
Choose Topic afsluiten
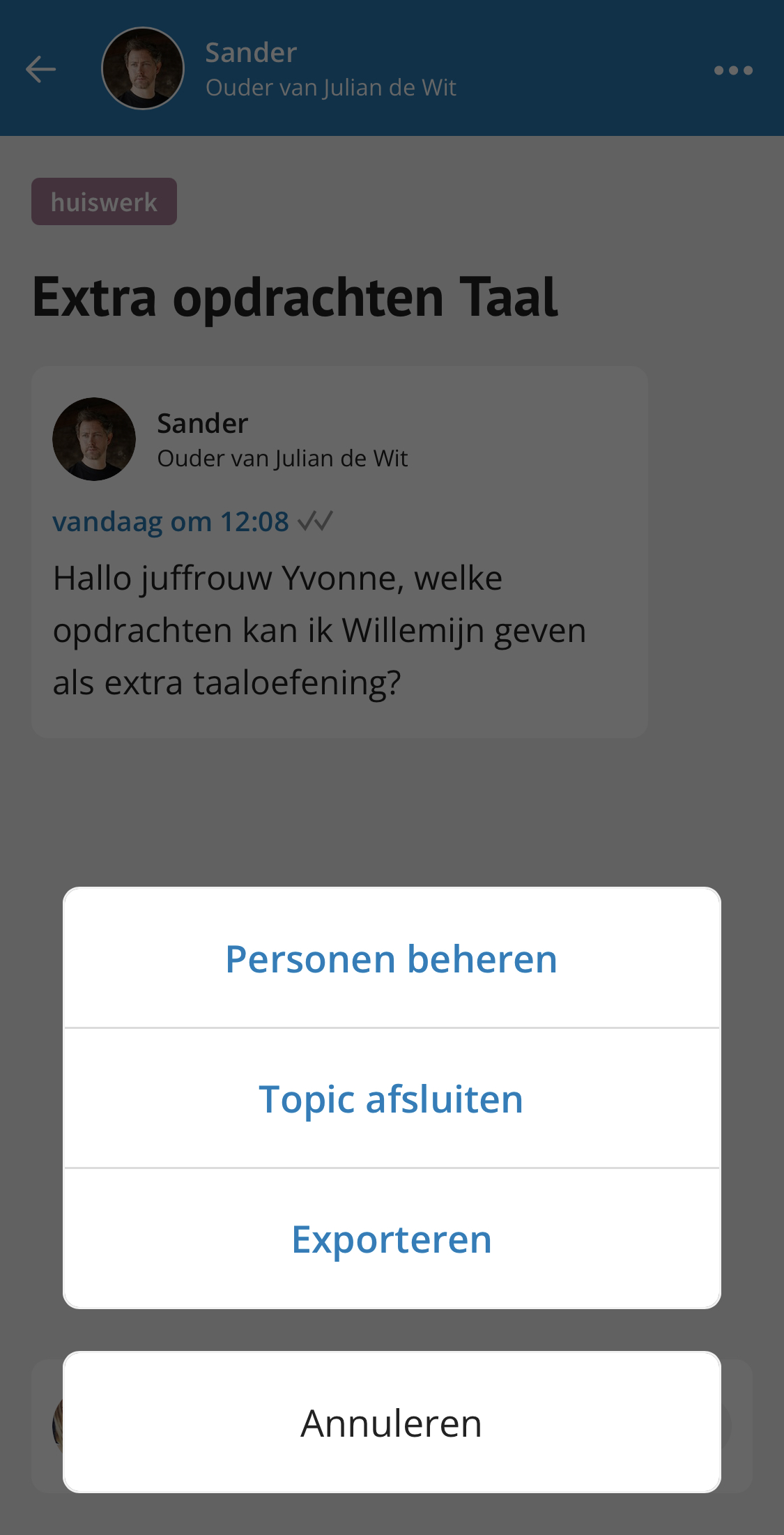tap(392, 1099)
